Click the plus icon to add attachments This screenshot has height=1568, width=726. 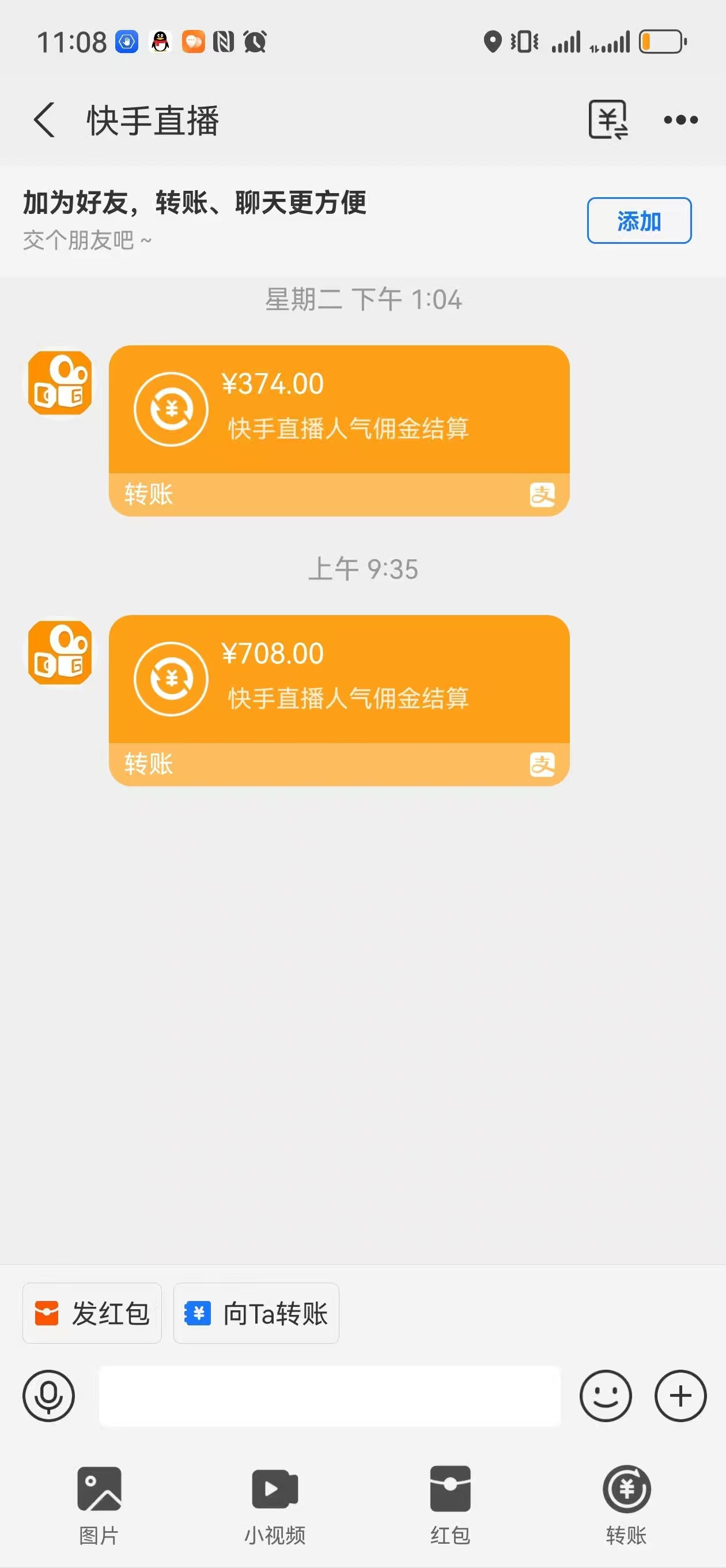click(680, 1396)
